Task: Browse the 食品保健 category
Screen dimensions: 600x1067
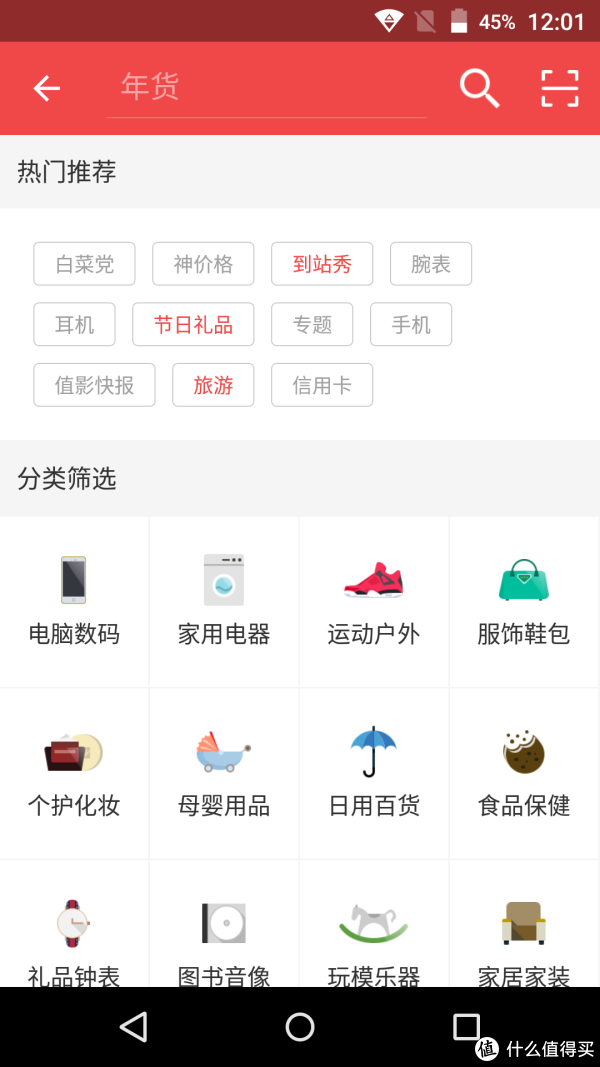Action: click(524, 774)
